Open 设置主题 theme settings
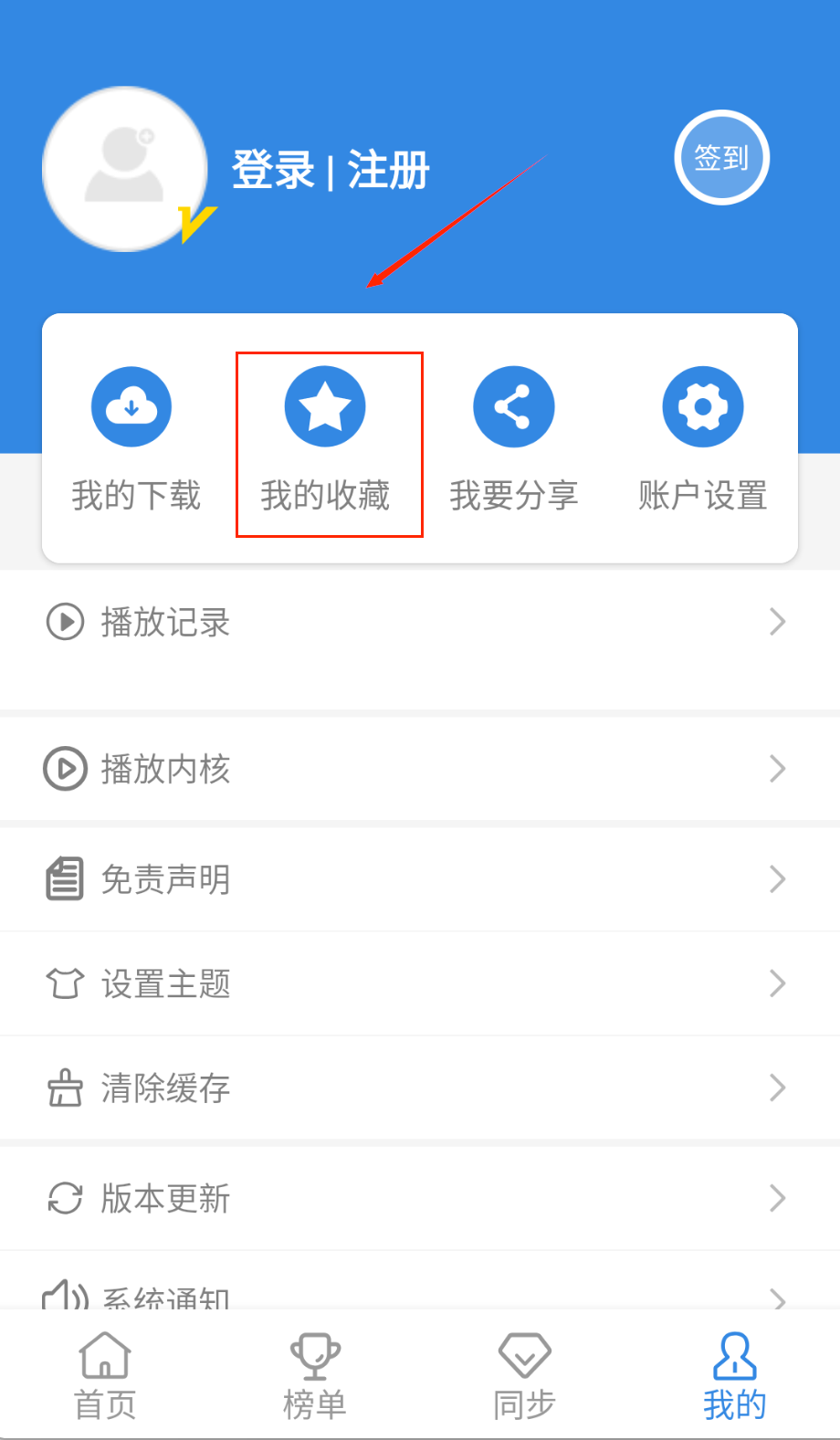This screenshot has width=840, height=1440. 420,983
